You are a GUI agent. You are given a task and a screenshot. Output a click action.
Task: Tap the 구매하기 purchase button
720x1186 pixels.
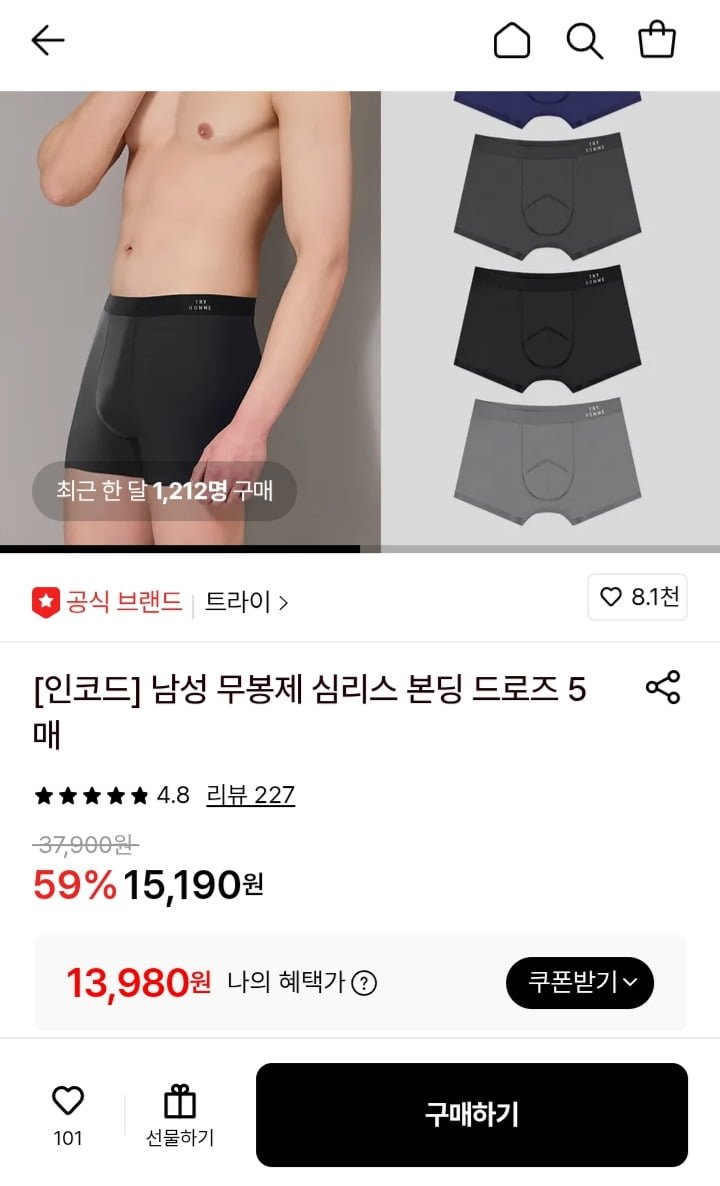pos(471,1114)
